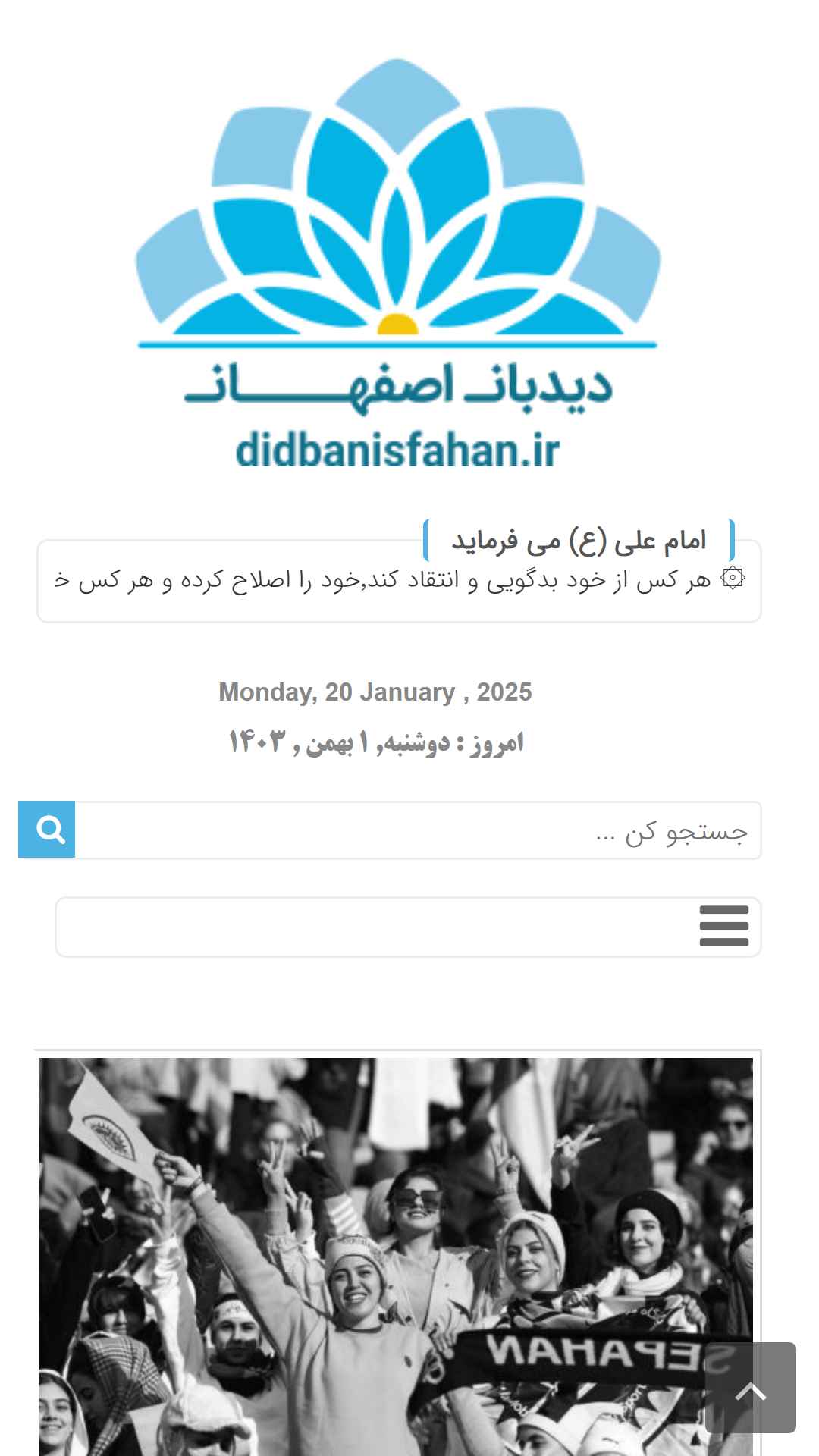Viewport: 819px width, 1456px height.
Task: Open the Sepahan fans photo article
Action: pyautogui.click(x=396, y=1256)
